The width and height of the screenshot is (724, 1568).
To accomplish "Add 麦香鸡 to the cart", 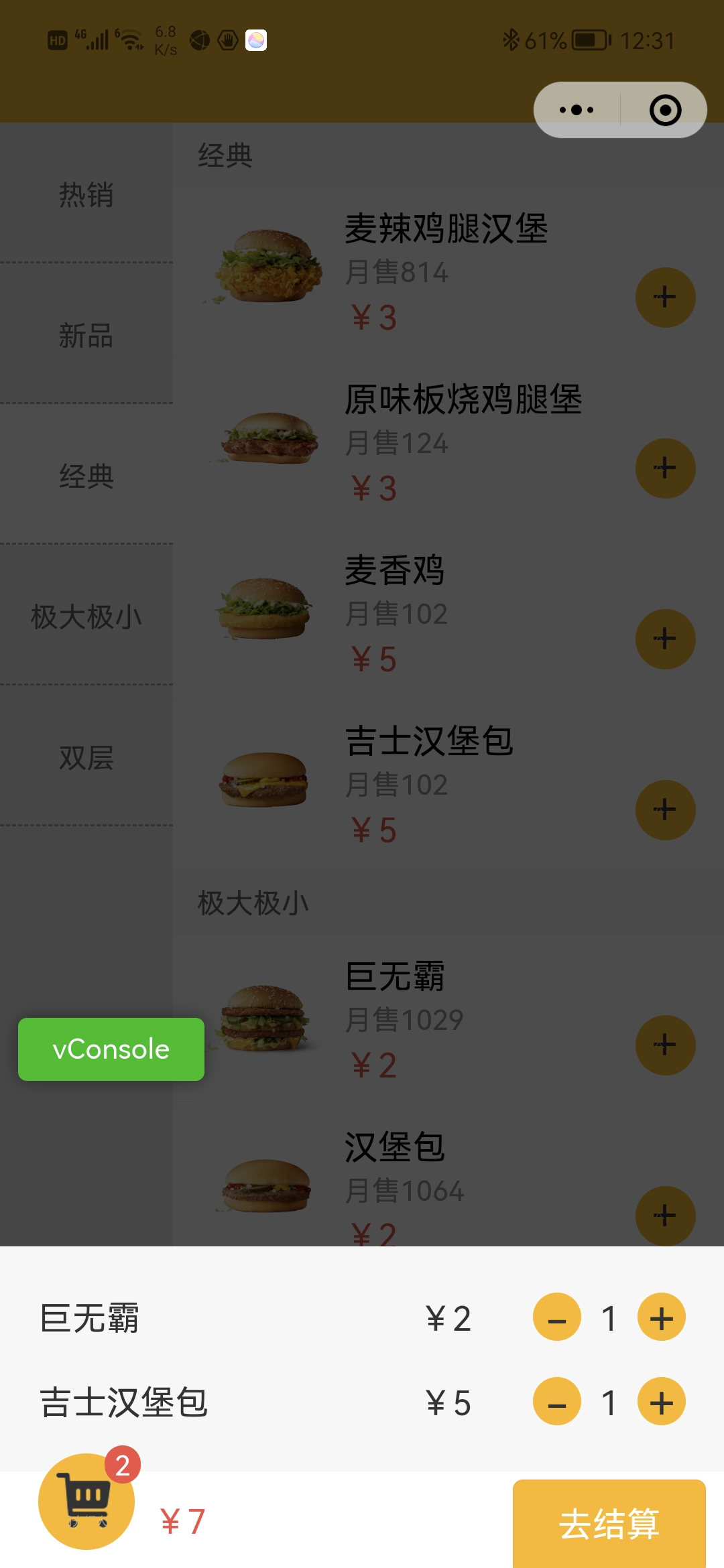I will 665,639.
